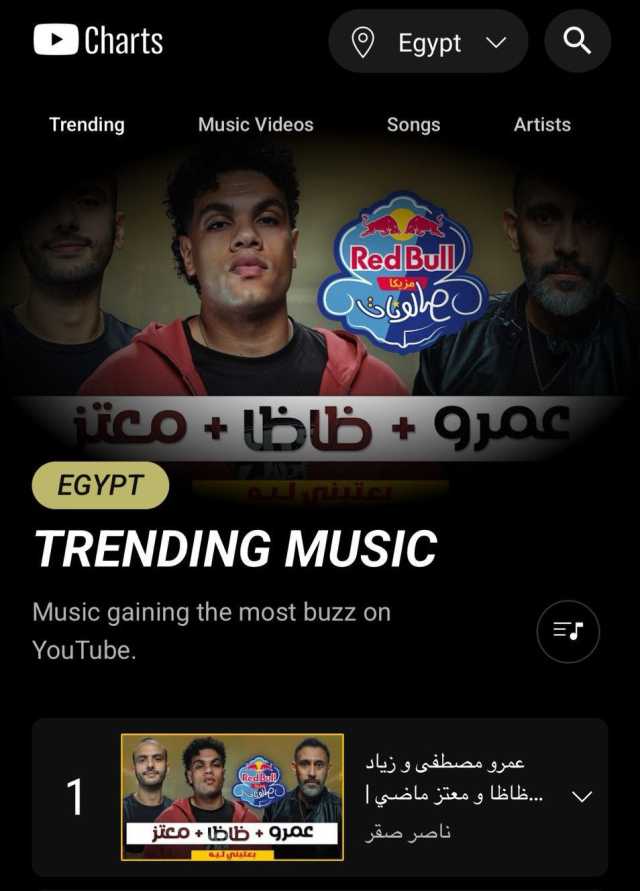Switch to the Artists tab
This screenshot has height=891, width=640.
[542, 125]
